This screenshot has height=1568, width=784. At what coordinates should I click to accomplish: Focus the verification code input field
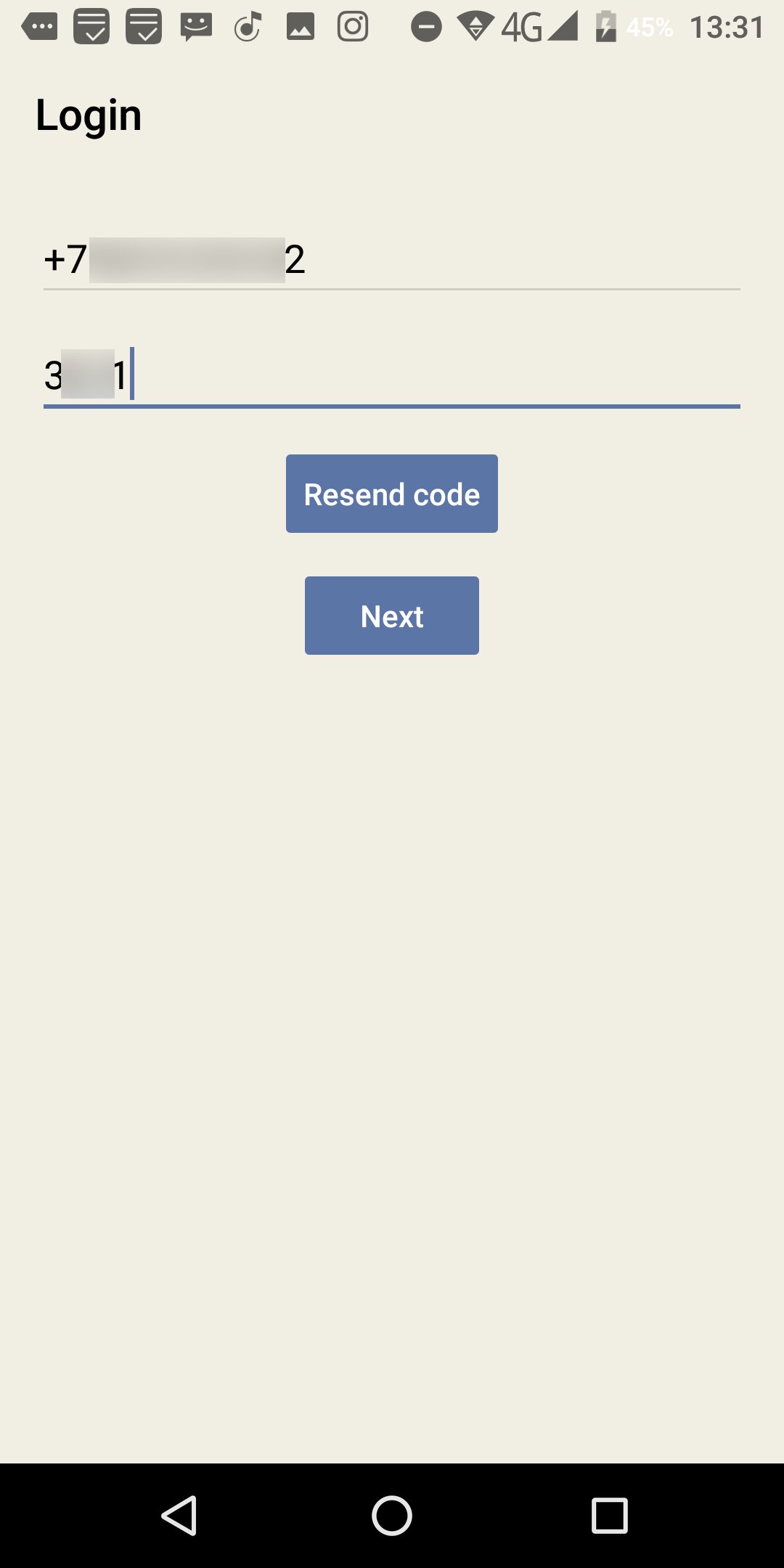(392, 376)
